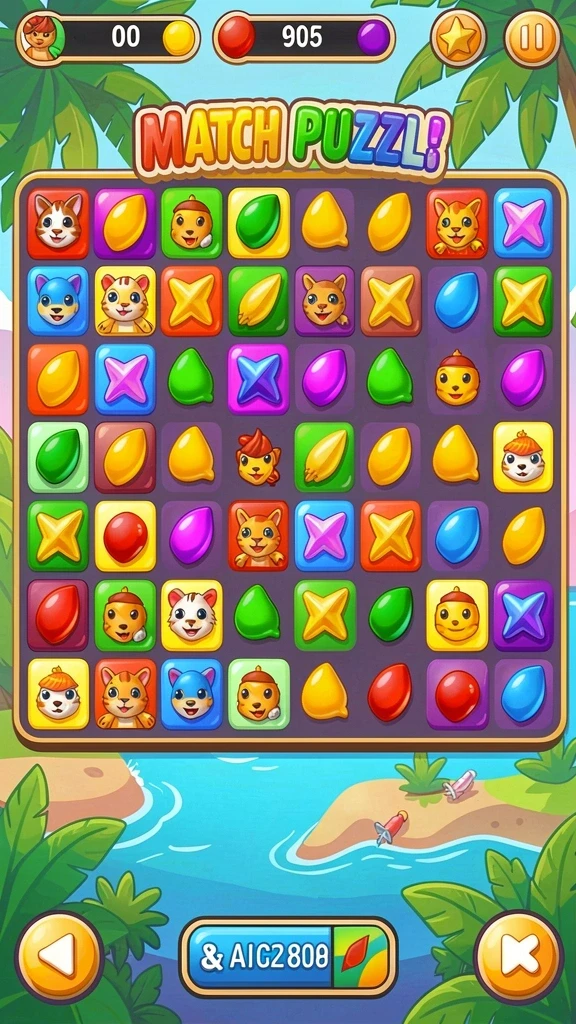The width and height of the screenshot is (576, 1024).
Task: Pause the game
Action: click(x=532, y=39)
